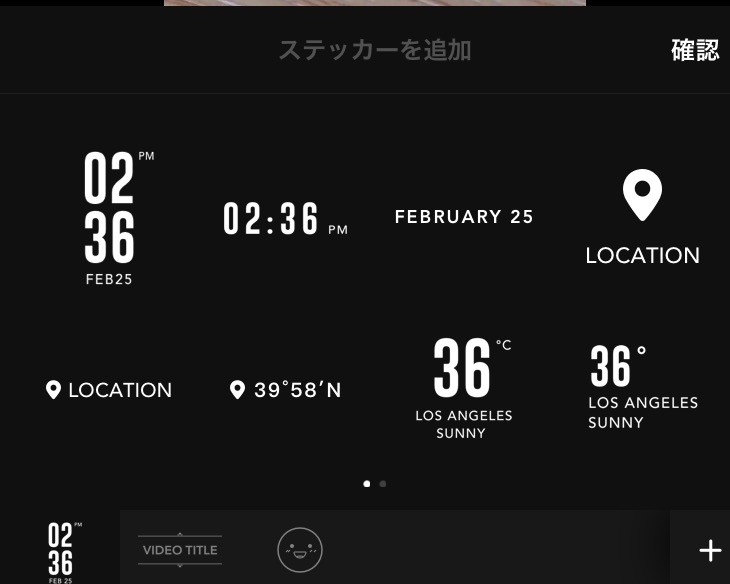Go to the second sticker page dot
The image size is (730, 584).
coord(383,484)
